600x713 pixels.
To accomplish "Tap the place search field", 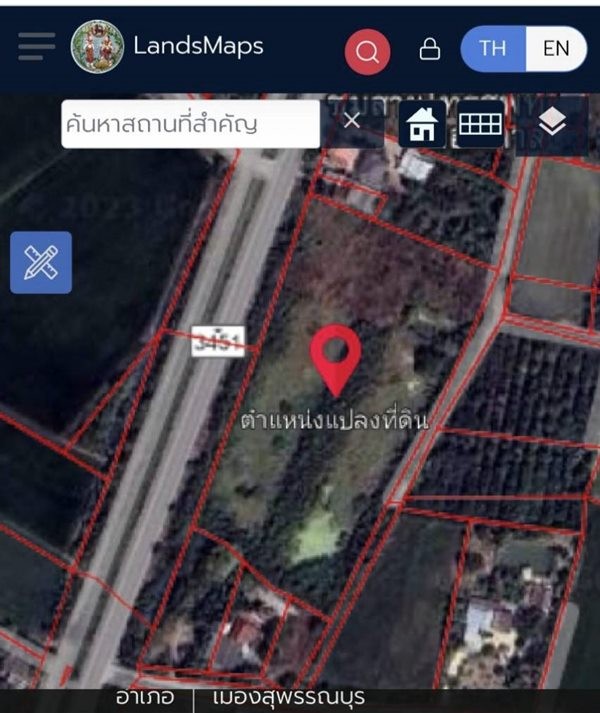I will tap(190, 125).
